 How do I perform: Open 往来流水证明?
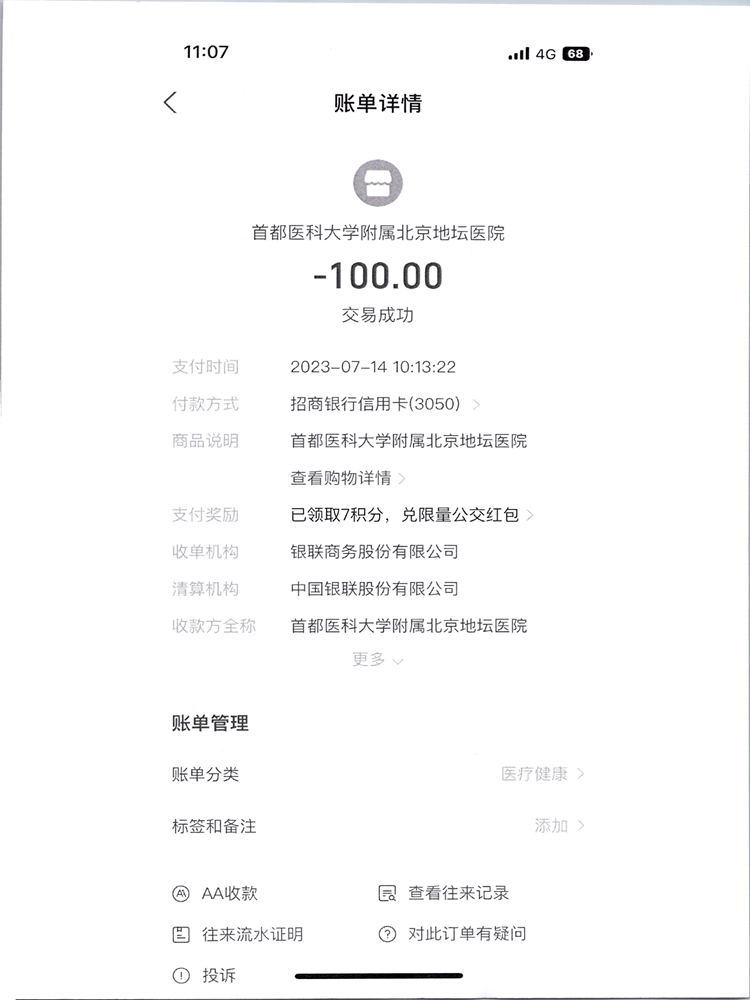pos(239,934)
